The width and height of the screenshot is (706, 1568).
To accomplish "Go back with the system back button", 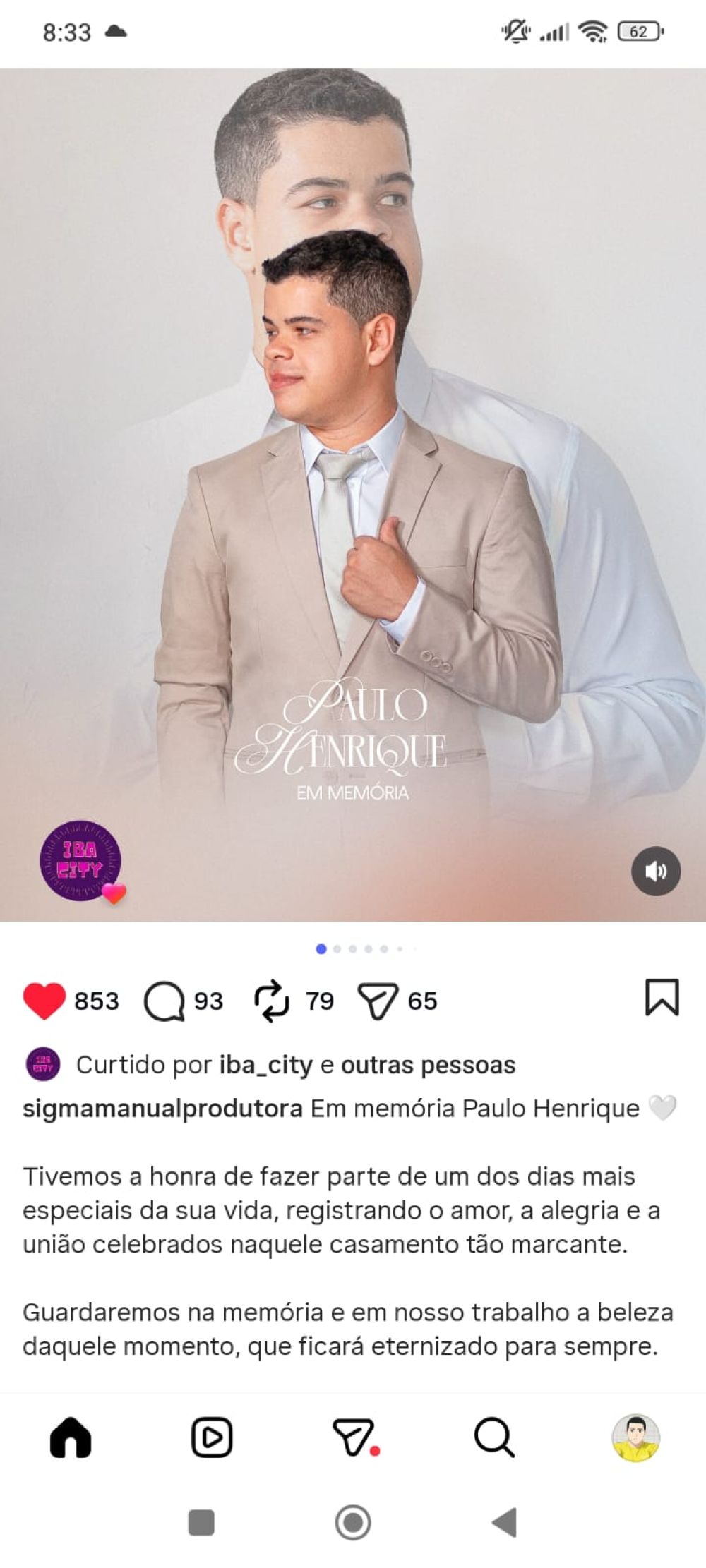I will coord(504,1522).
